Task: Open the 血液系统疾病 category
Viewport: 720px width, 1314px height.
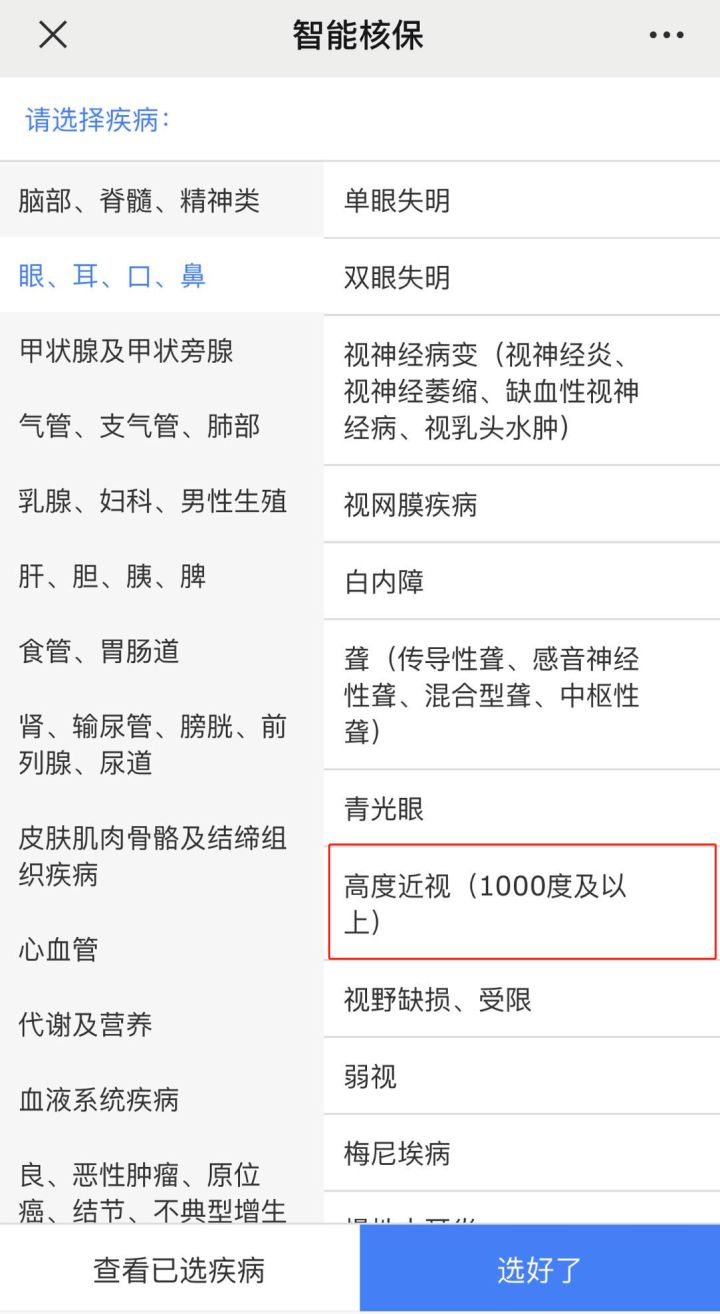Action: pos(162,1100)
